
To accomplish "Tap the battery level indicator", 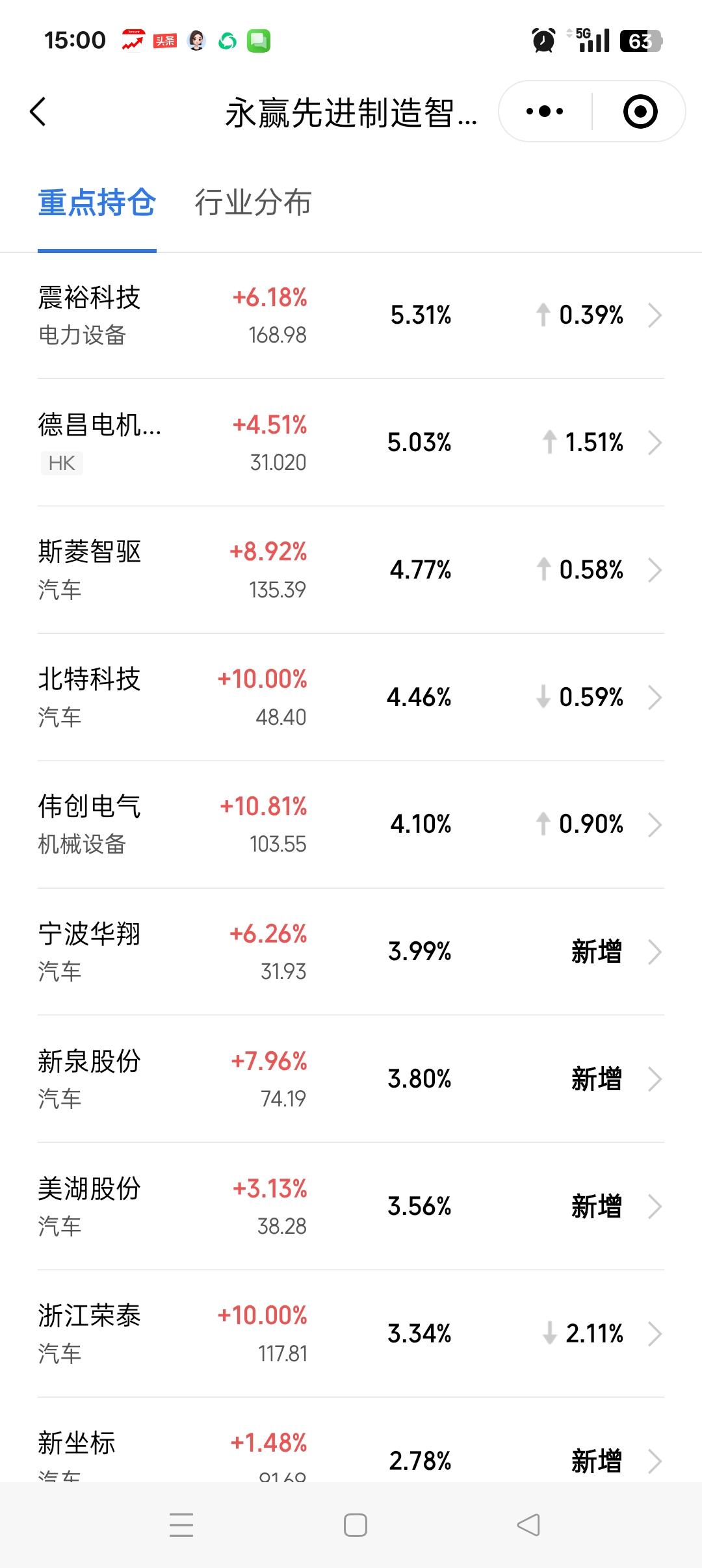I will coord(641,40).
